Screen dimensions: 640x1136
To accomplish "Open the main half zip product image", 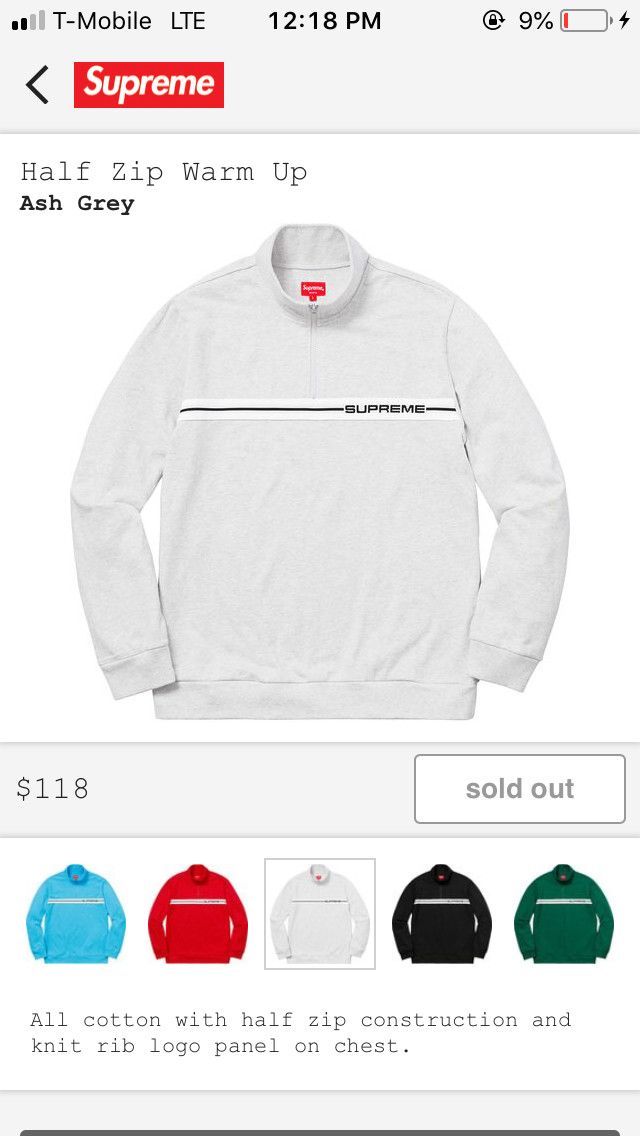I will [x=320, y=472].
